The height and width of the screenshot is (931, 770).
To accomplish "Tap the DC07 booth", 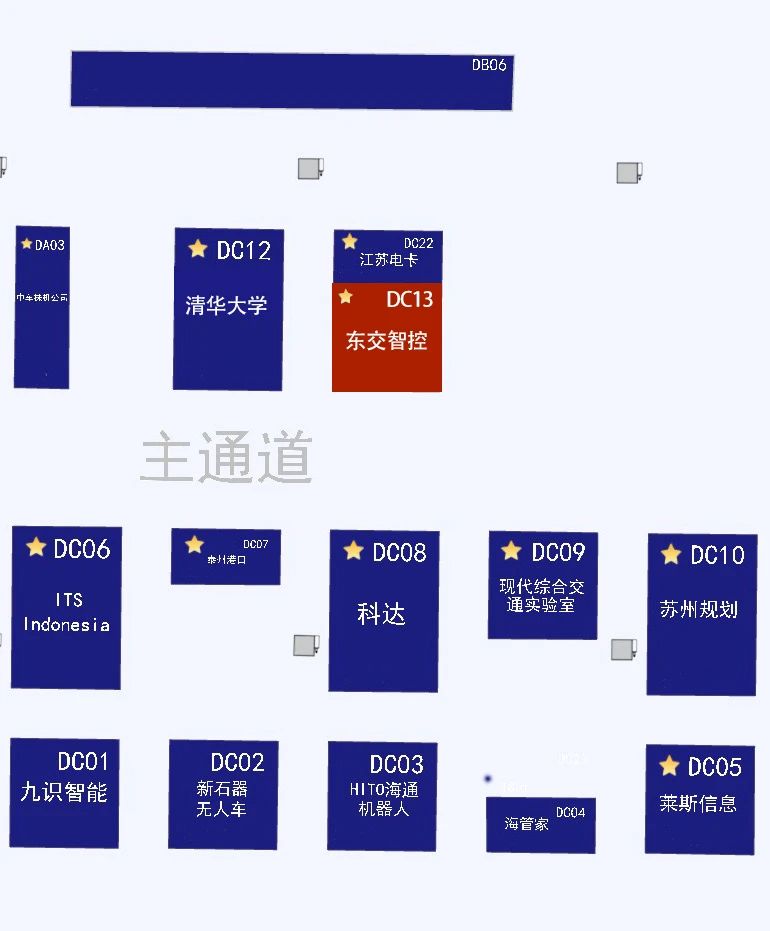I will (226, 557).
